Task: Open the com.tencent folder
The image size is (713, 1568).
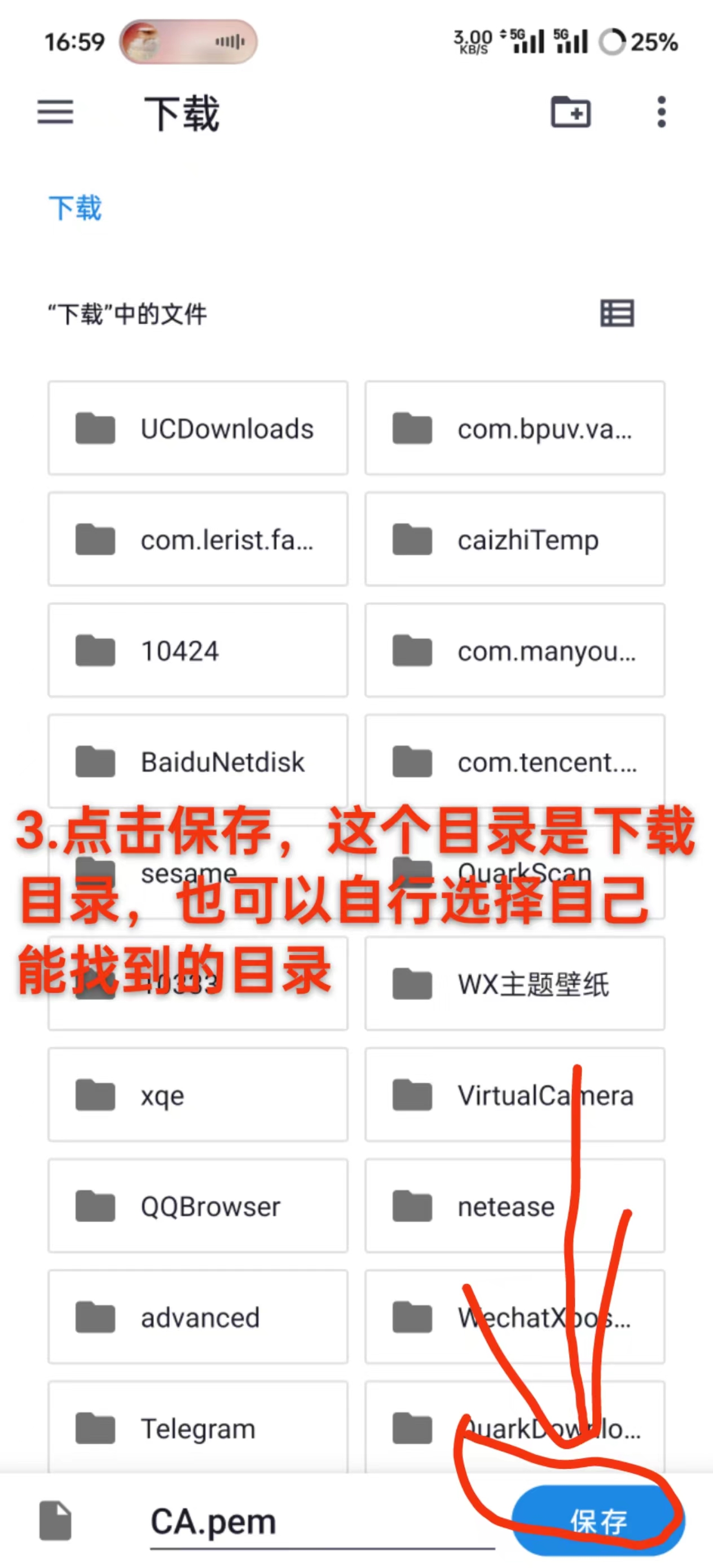Action: coord(514,761)
